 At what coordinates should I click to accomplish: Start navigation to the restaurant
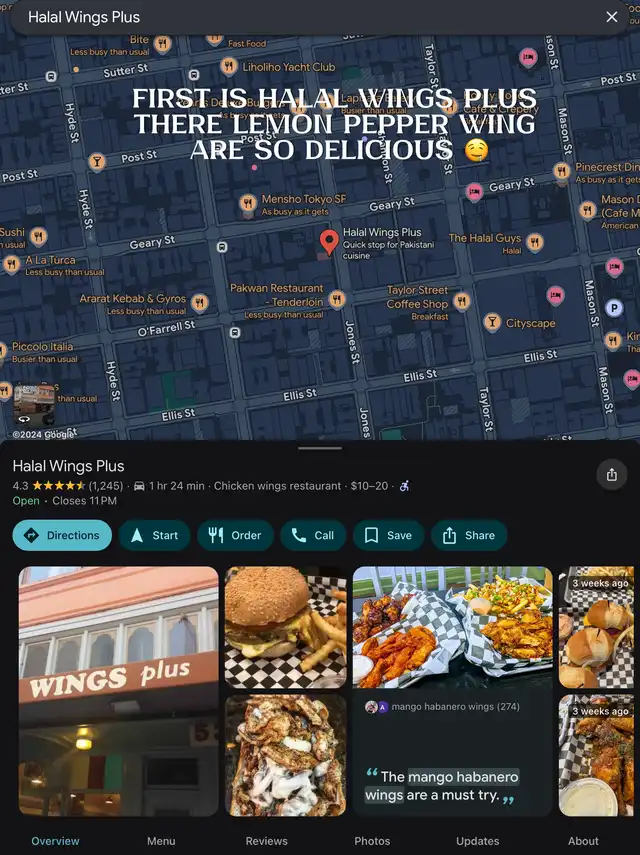pyautogui.click(x=154, y=535)
